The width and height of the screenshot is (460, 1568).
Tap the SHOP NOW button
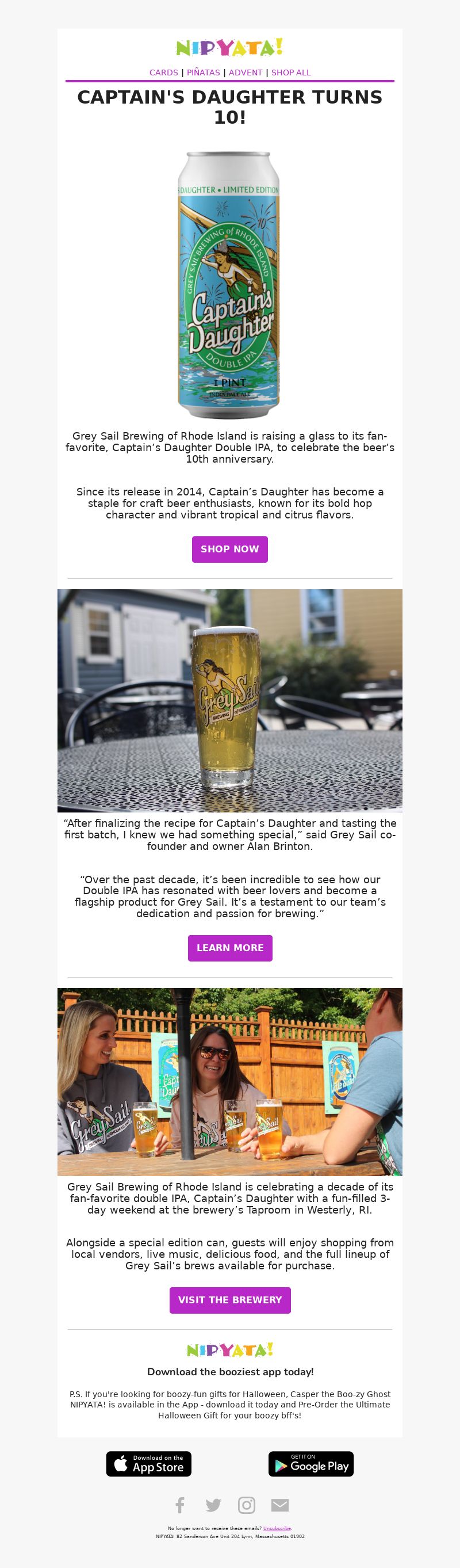tap(230, 549)
